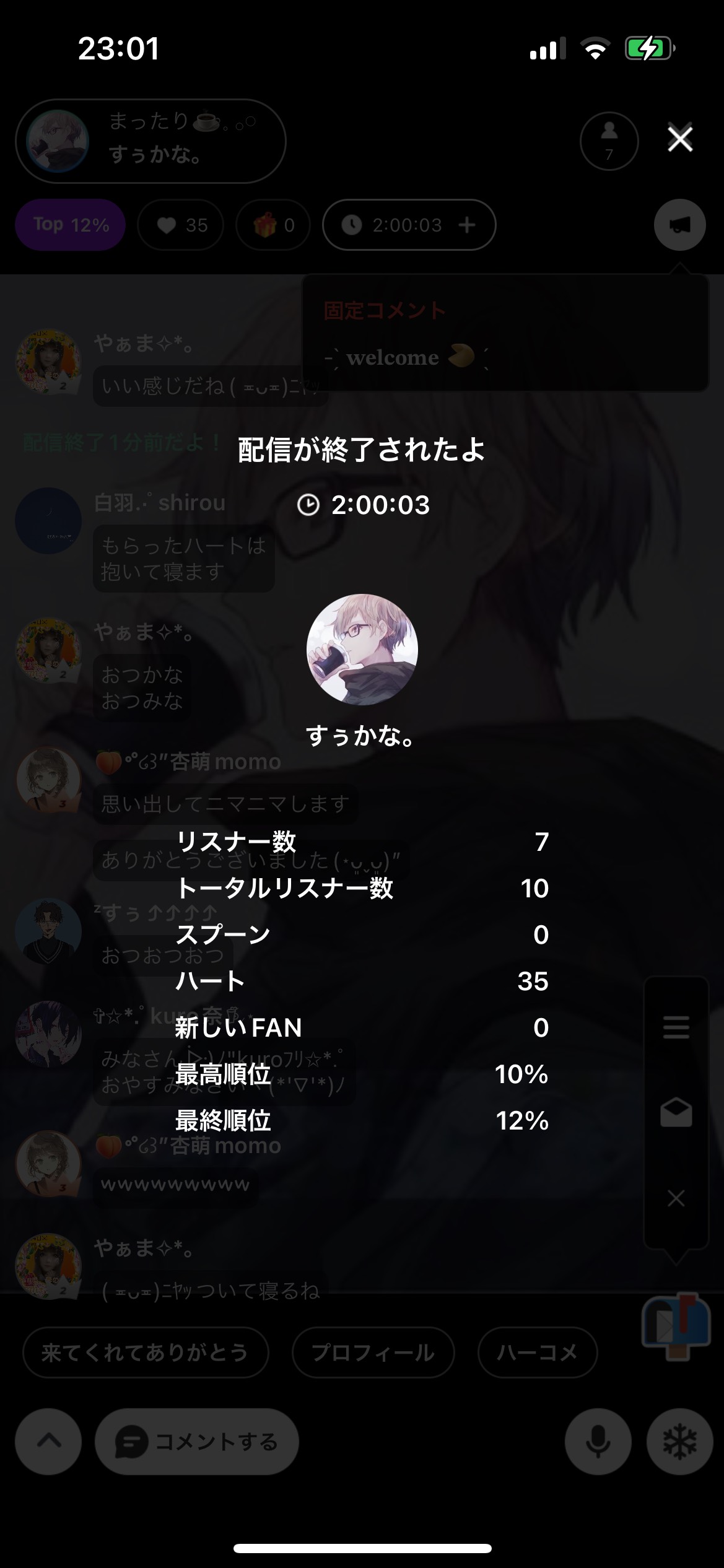Screen dimensions: 724x1568
Task: Open the Top 12% ranking badge
Action: [71, 225]
